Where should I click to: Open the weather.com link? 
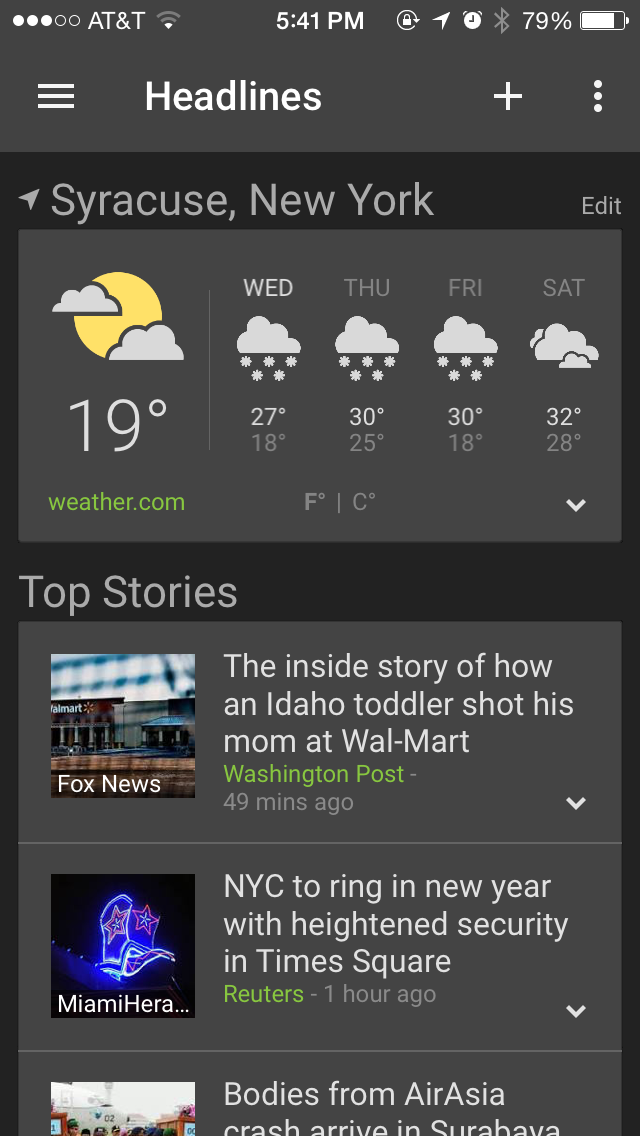tap(116, 502)
